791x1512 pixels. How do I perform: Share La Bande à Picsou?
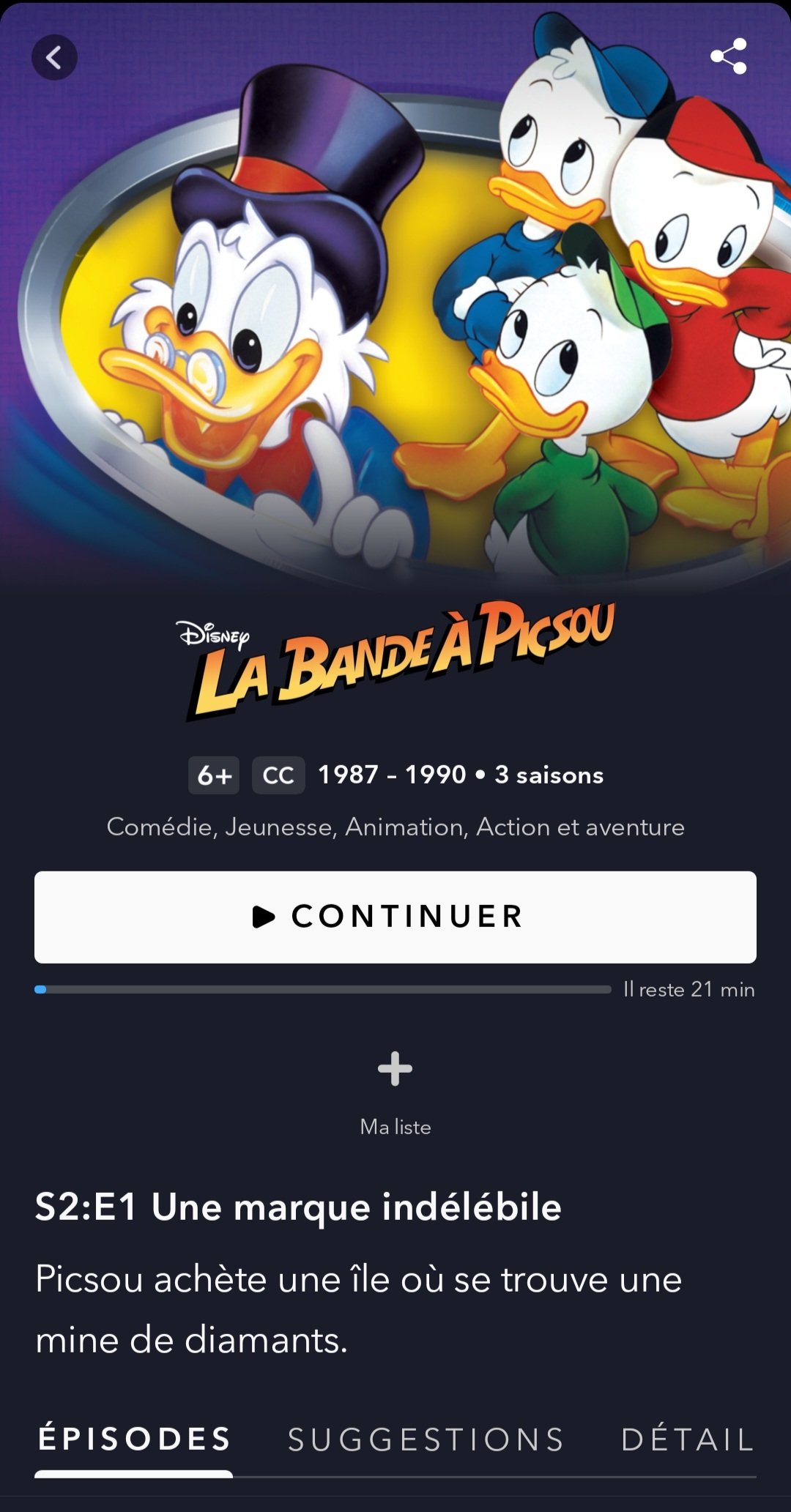pos(729,56)
